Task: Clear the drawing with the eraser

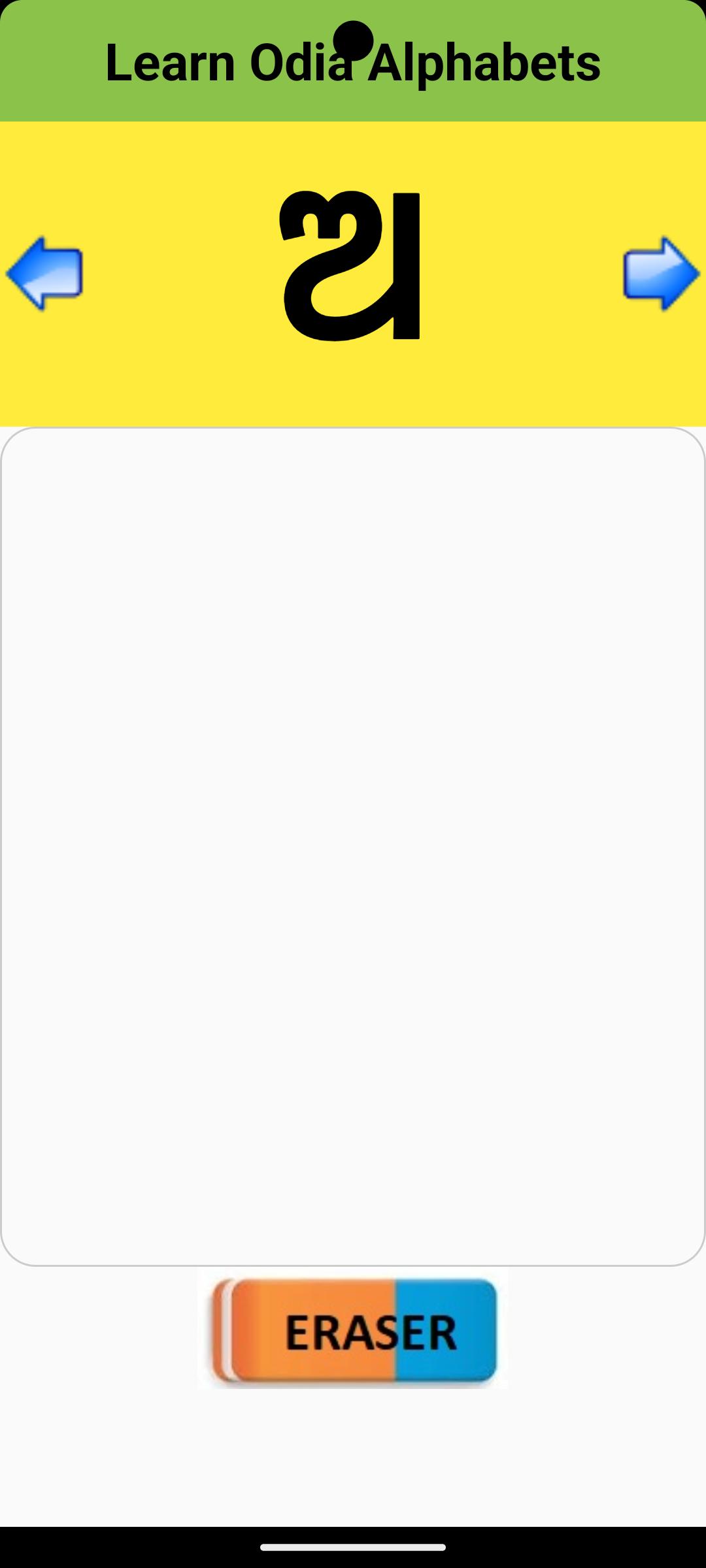Action: (353, 1331)
